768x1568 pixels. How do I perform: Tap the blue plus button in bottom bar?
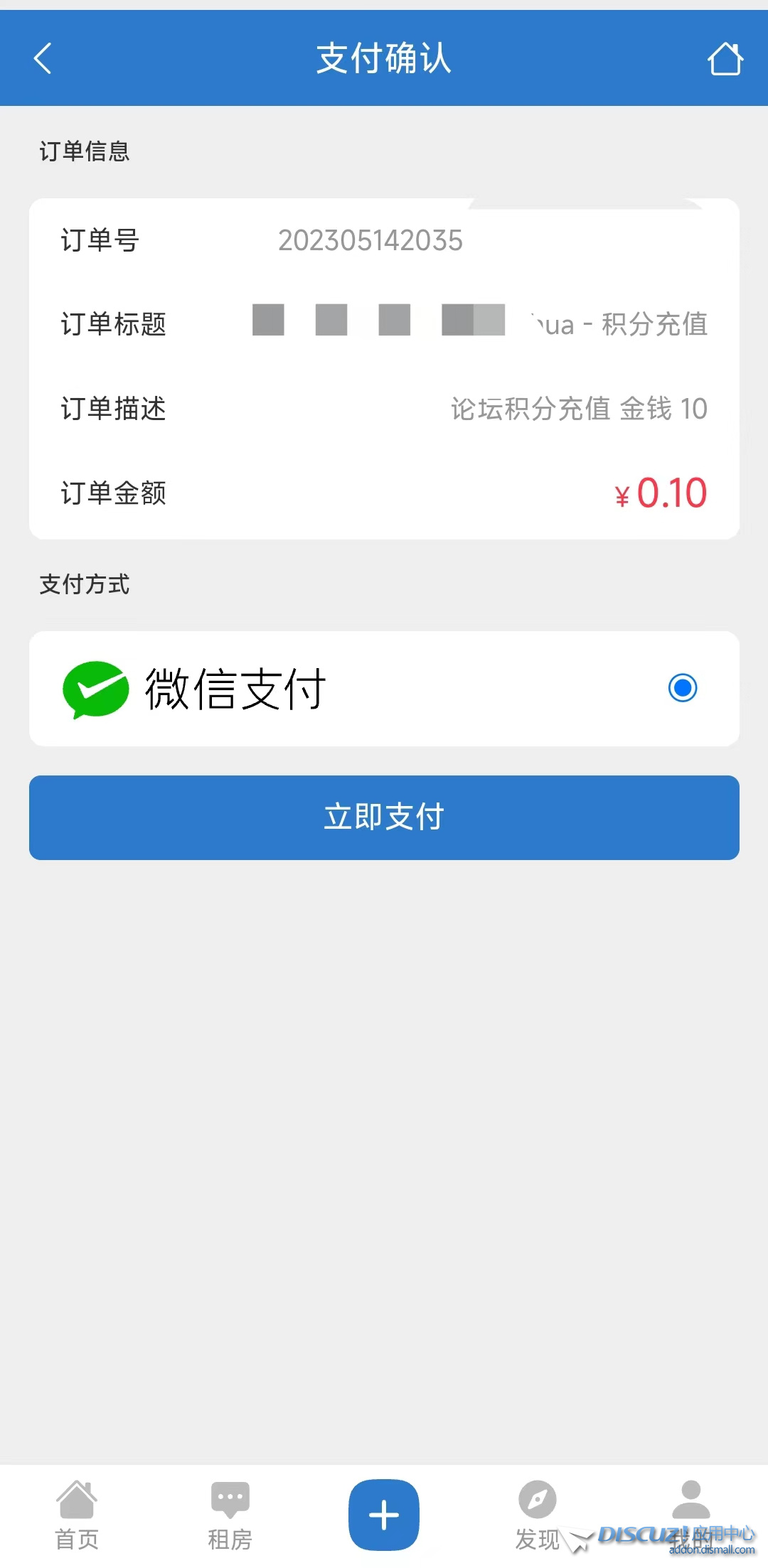(383, 1513)
